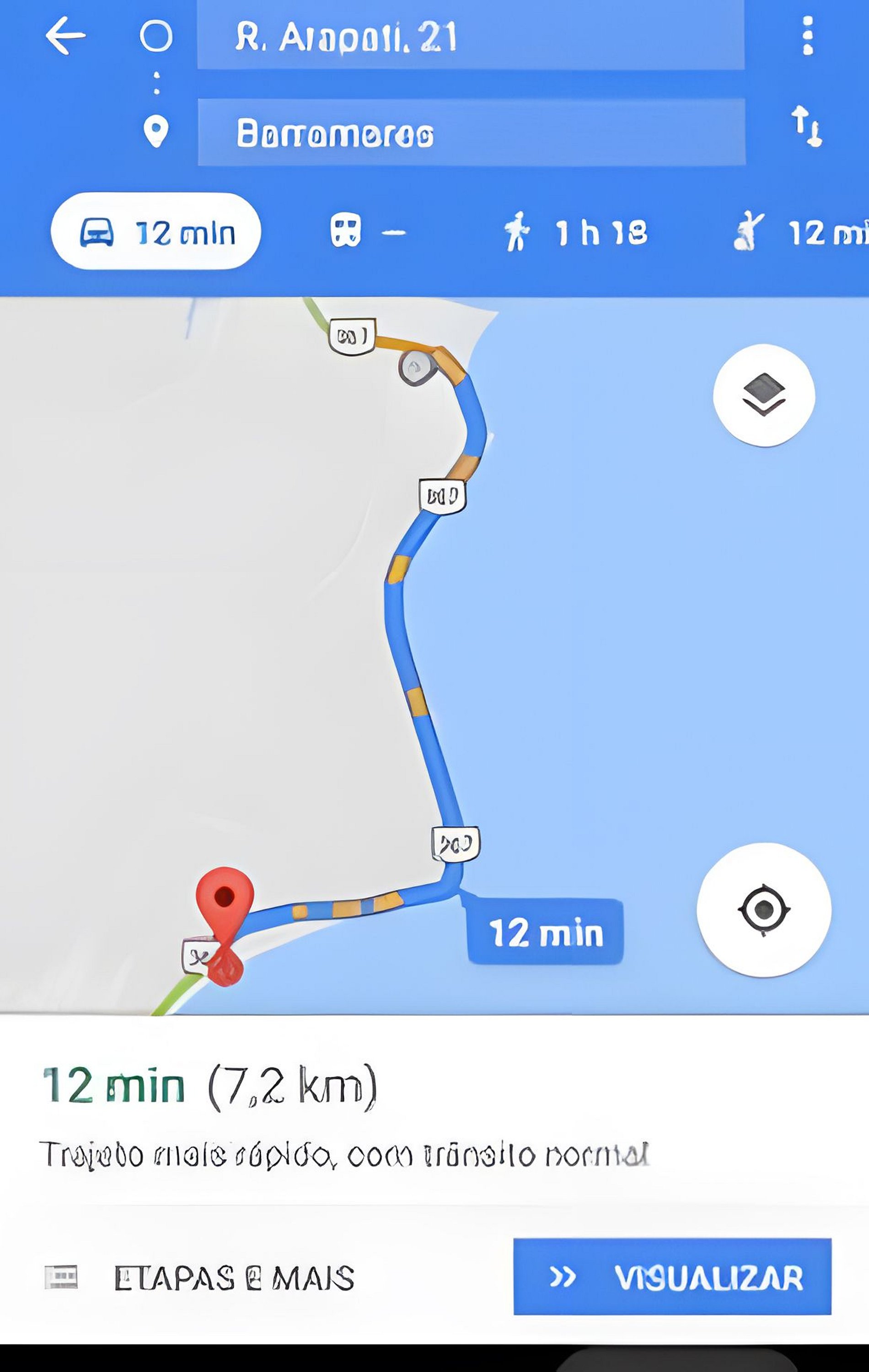
Task: Edit the destination field
Action: [471, 132]
